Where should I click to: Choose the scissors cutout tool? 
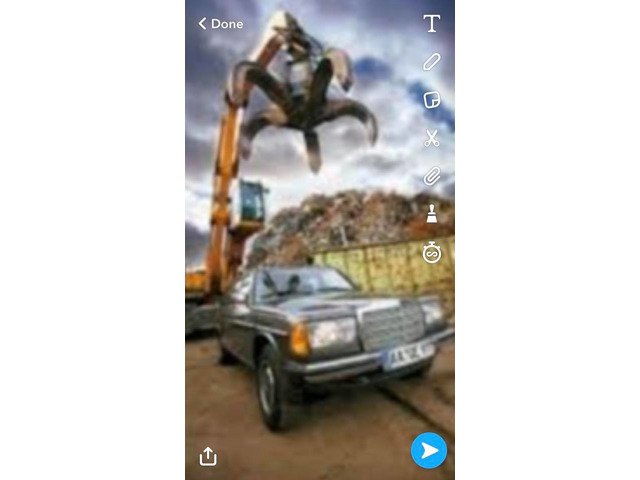(x=431, y=138)
